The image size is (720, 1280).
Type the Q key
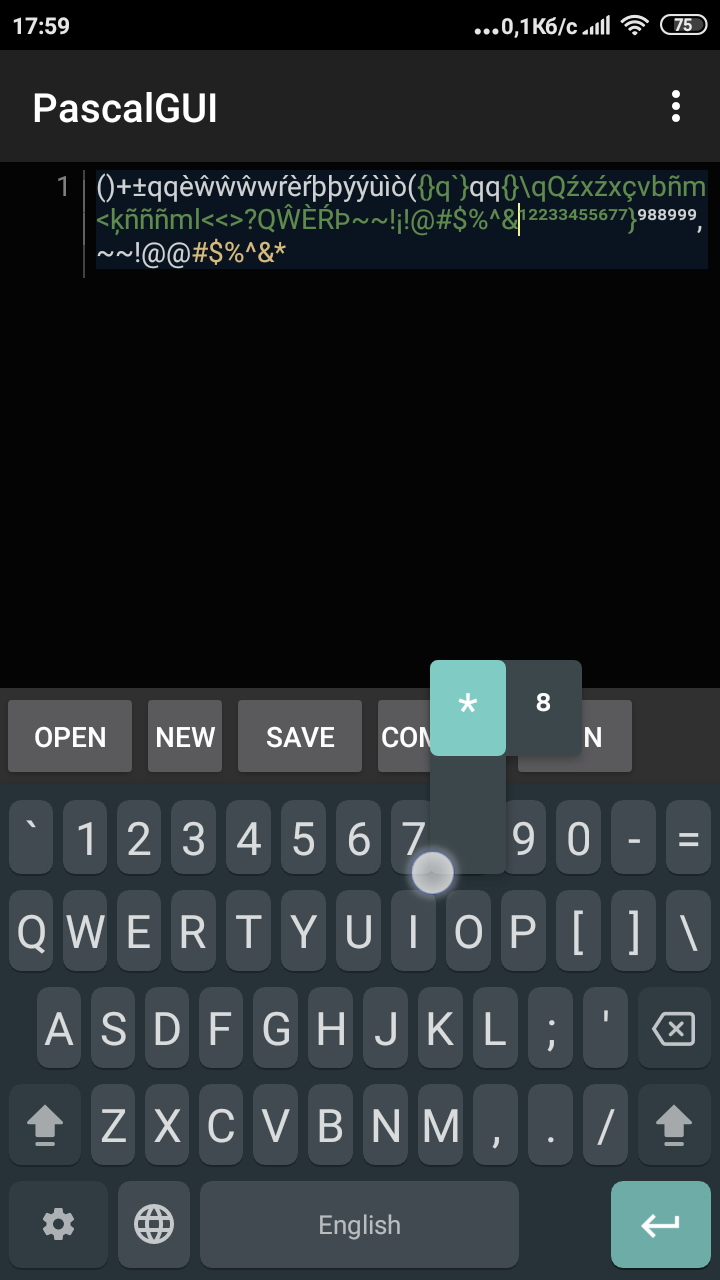[32, 932]
